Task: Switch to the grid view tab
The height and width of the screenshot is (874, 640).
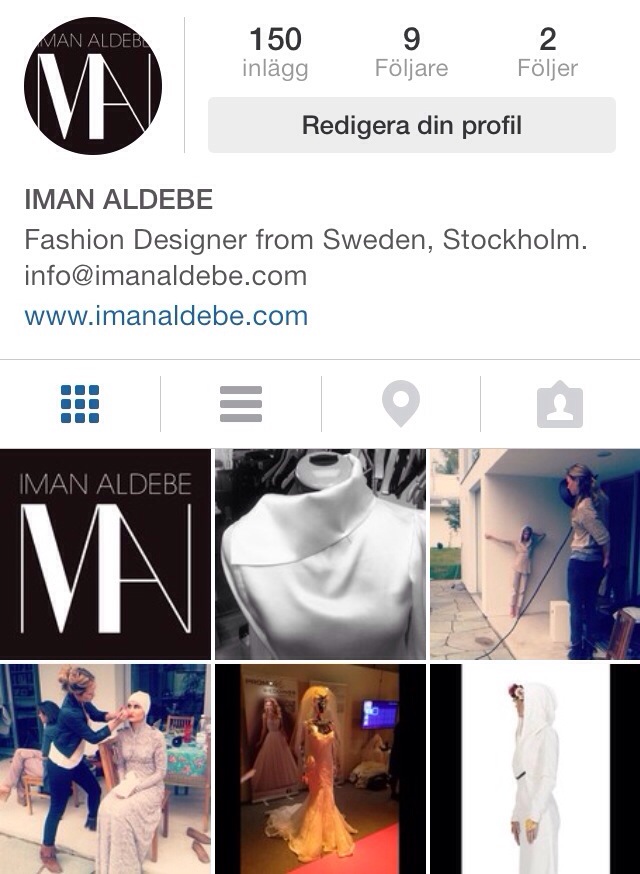Action: tap(80, 404)
